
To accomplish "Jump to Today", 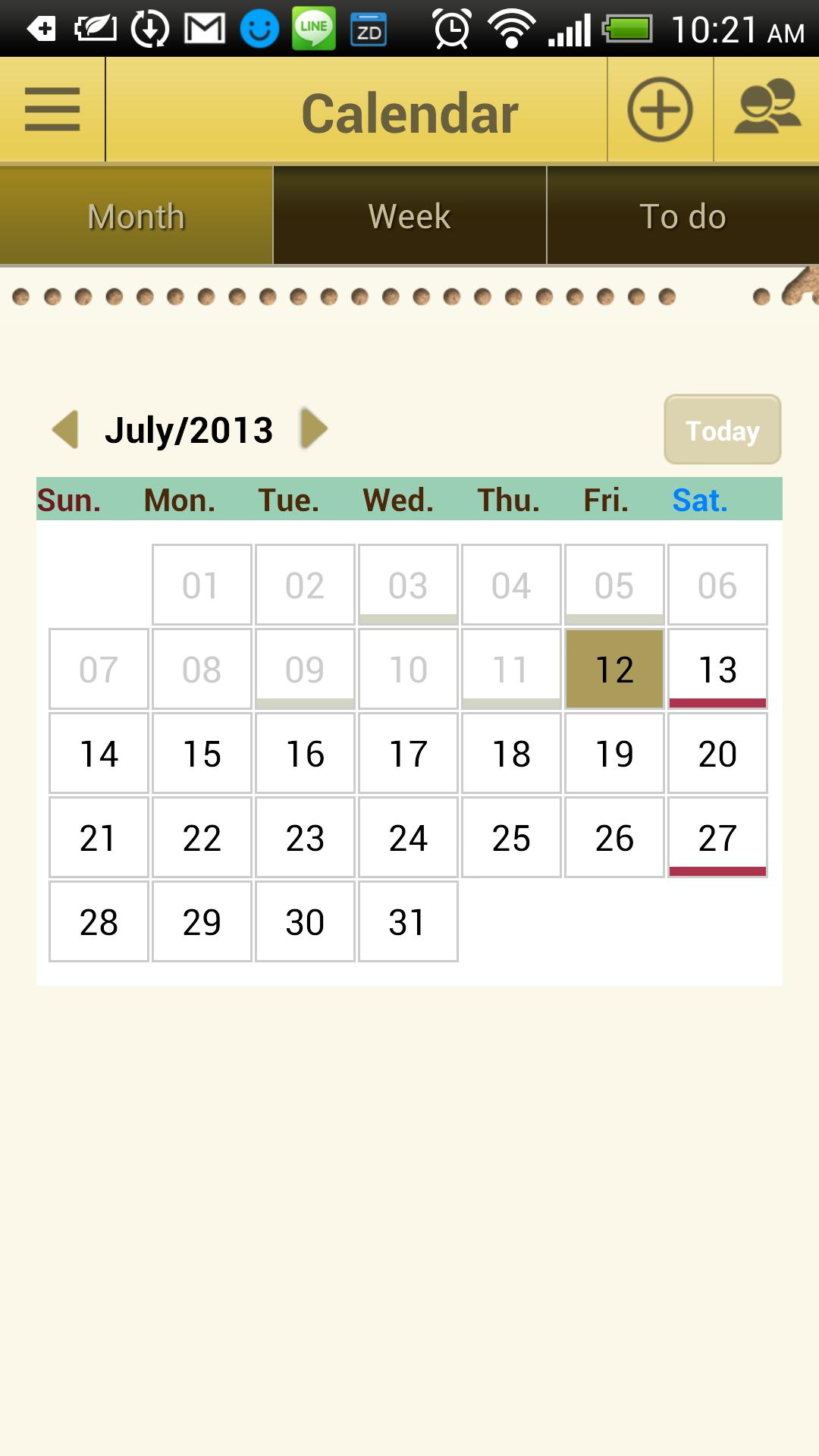I will pyautogui.click(x=722, y=430).
